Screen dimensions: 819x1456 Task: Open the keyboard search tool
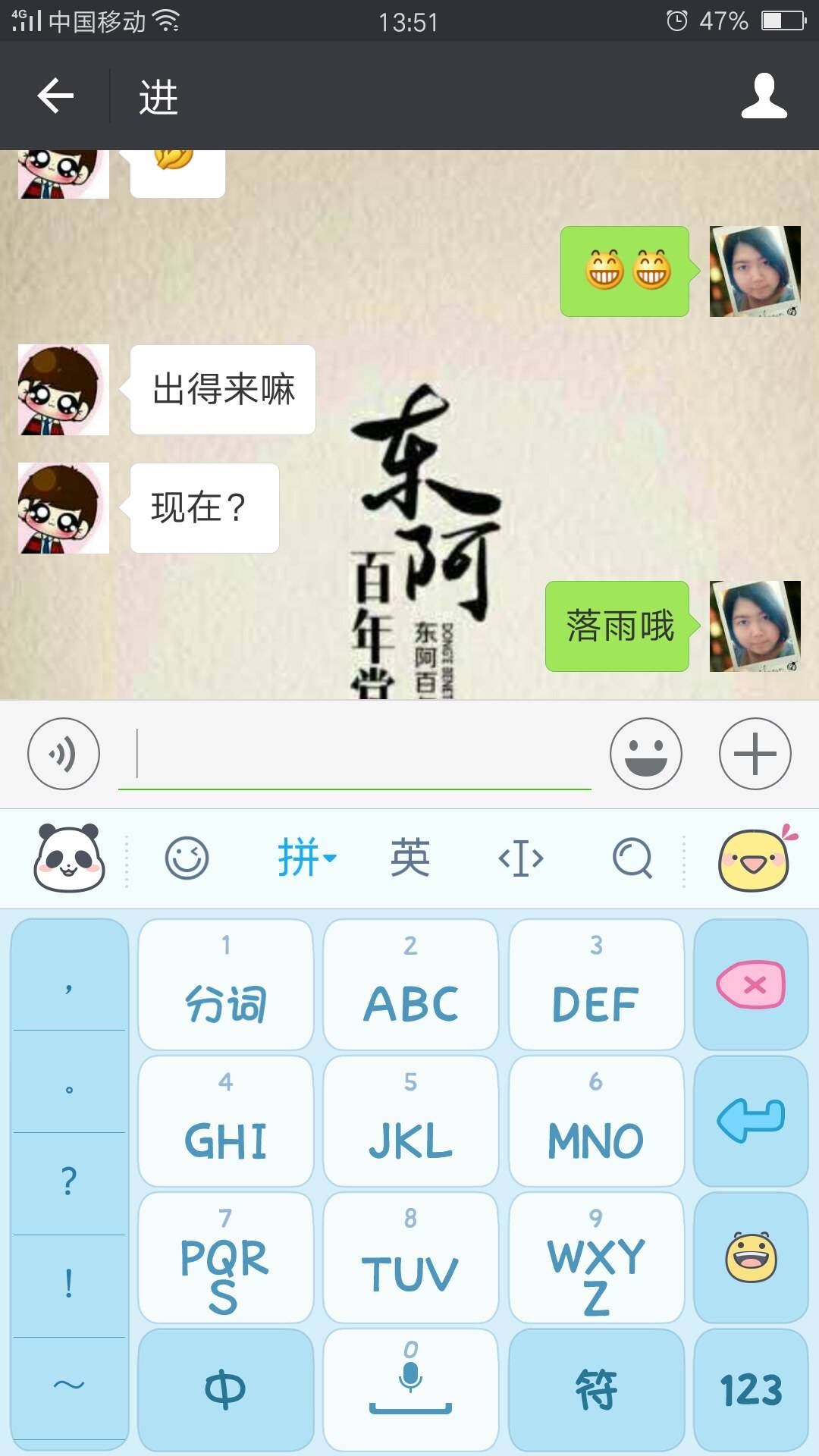click(632, 858)
